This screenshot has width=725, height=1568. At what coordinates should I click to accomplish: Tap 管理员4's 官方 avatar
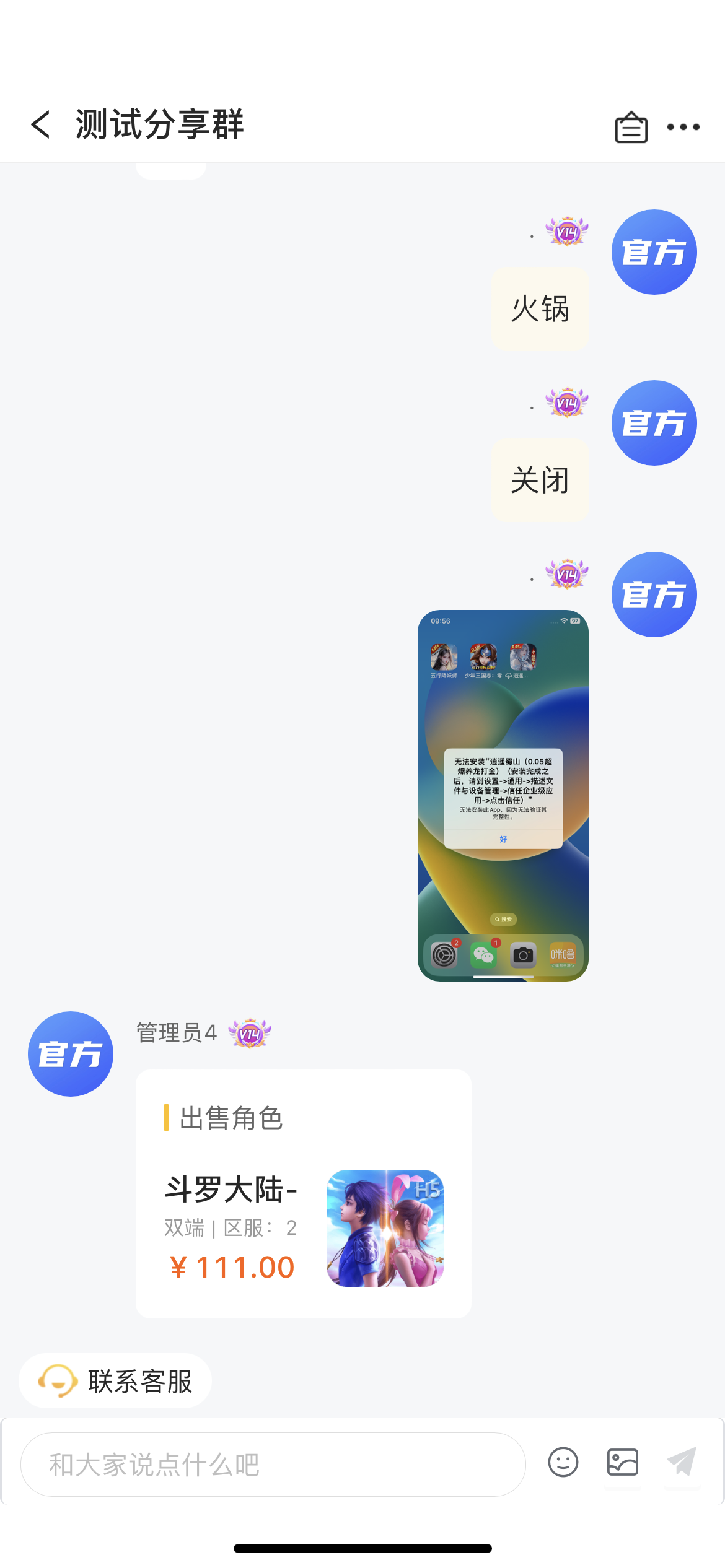(71, 1054)
